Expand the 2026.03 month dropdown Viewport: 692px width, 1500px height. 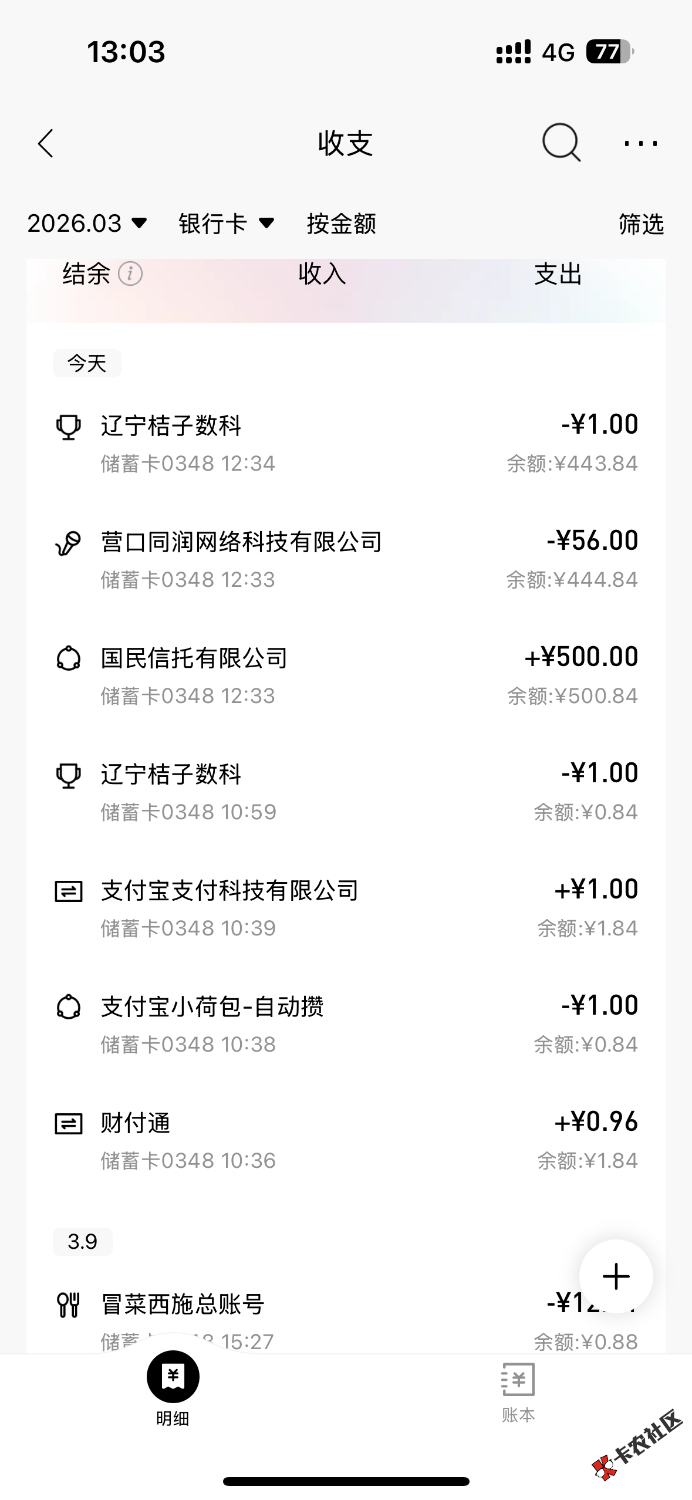pos(87,223)
